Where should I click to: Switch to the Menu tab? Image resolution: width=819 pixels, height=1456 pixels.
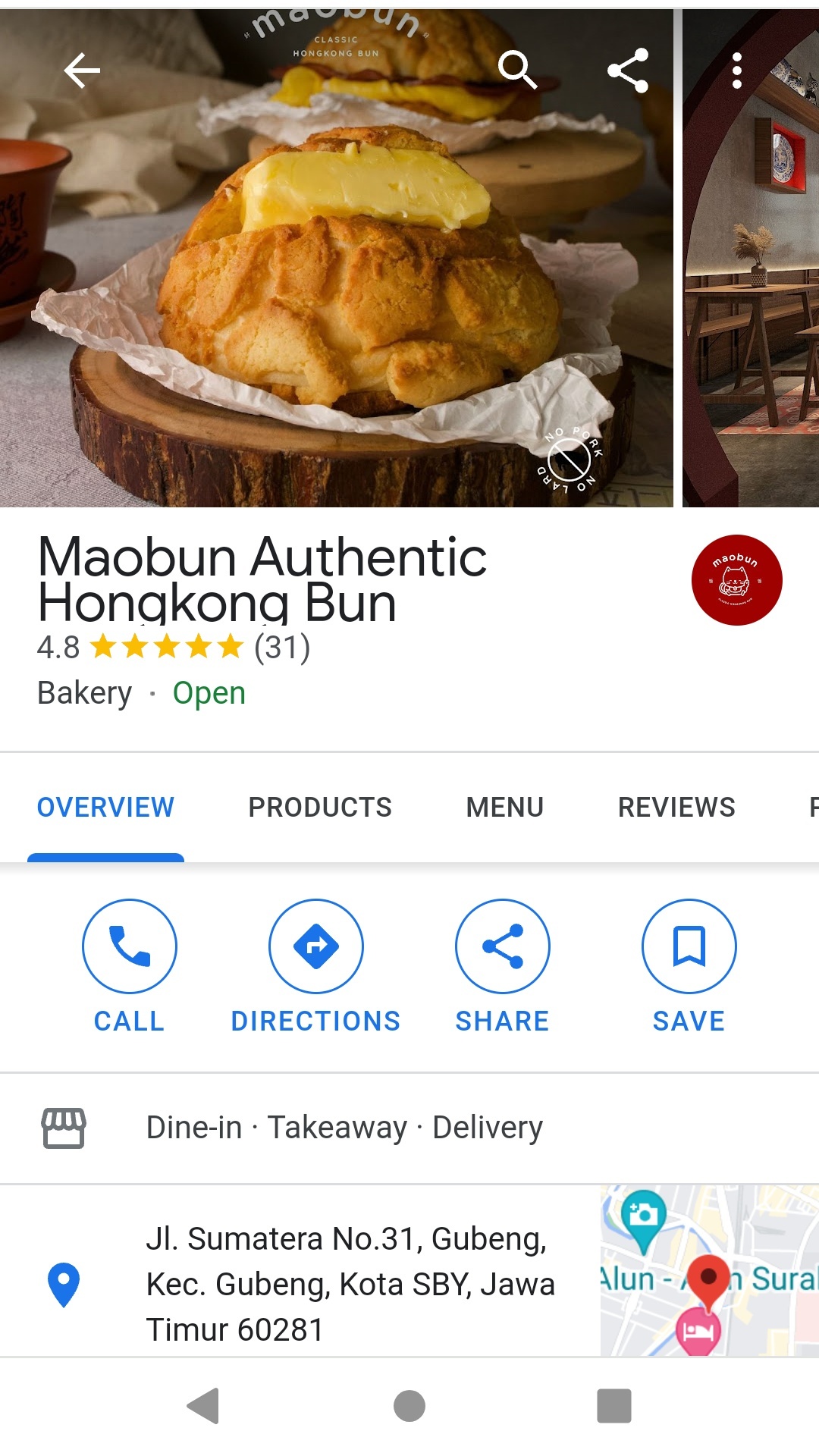[505, 807]
